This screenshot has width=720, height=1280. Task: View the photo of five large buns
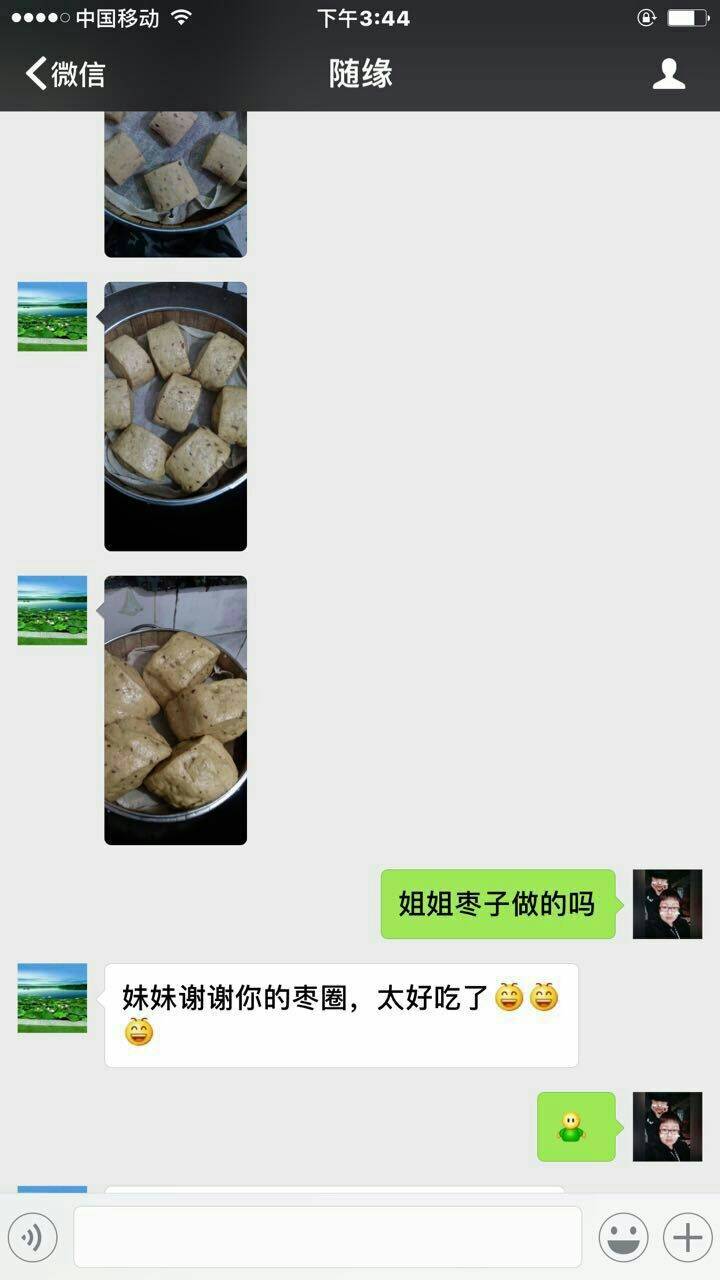pyautogui.click(x=176, y=710)
